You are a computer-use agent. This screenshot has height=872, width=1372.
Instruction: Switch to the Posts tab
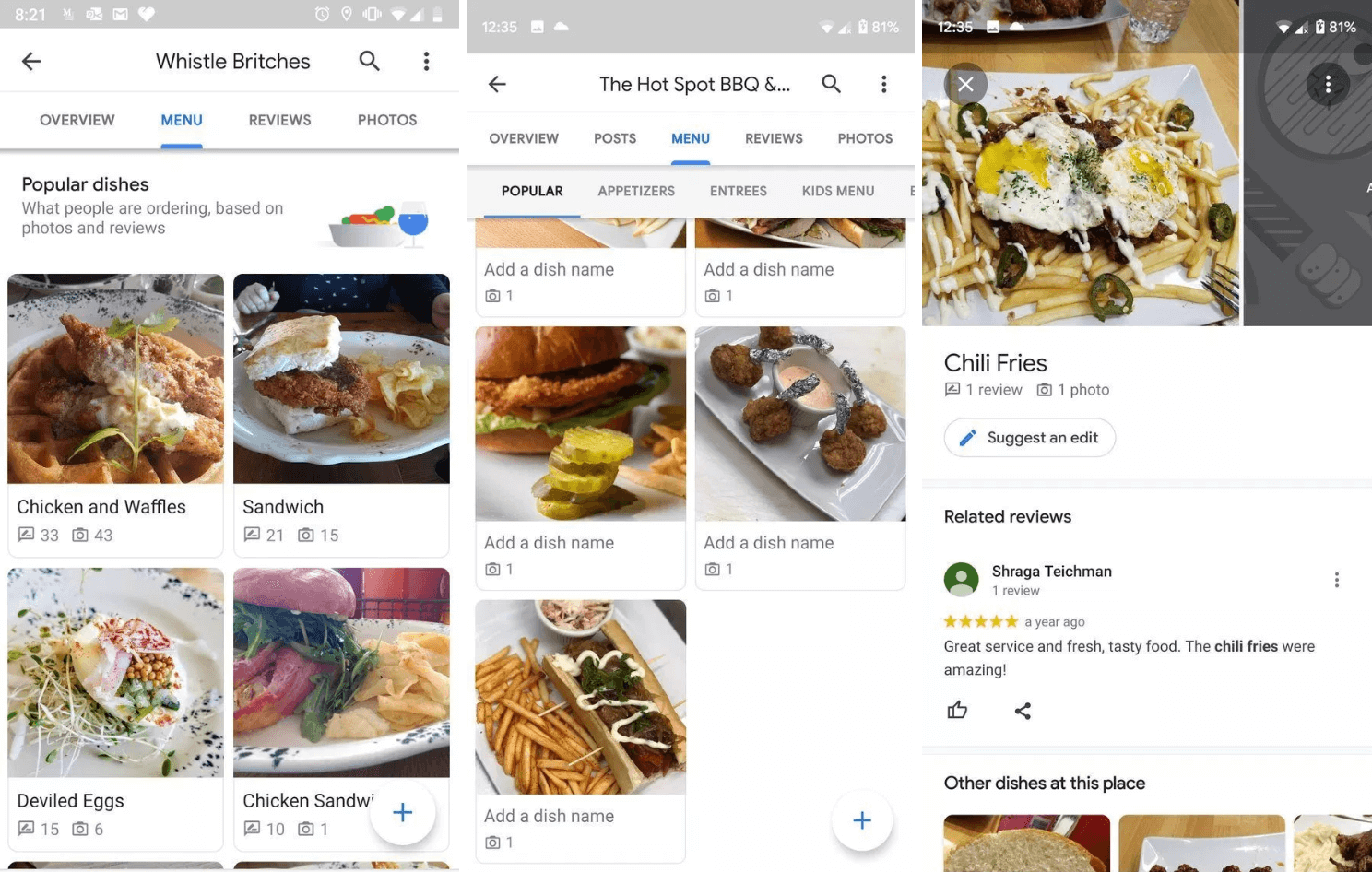(x=615, y=138)
